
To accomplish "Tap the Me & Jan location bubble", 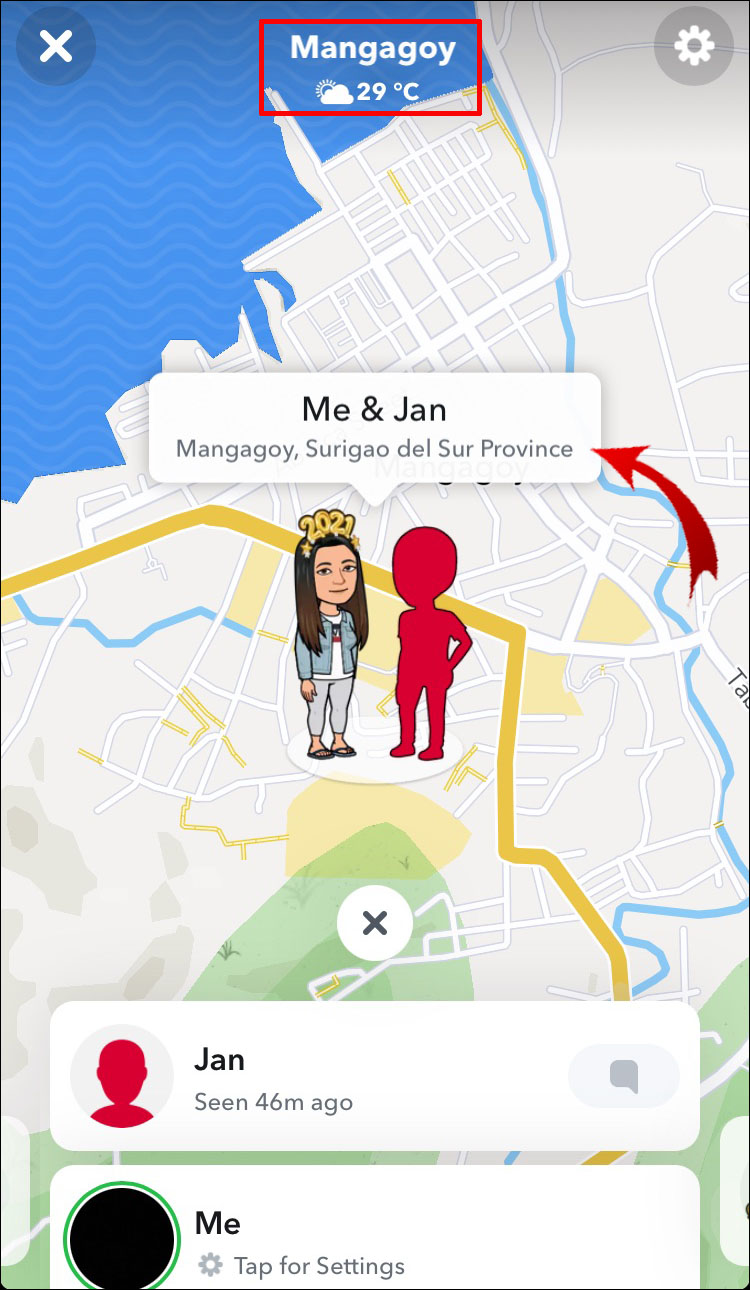I will pos(374,427).
